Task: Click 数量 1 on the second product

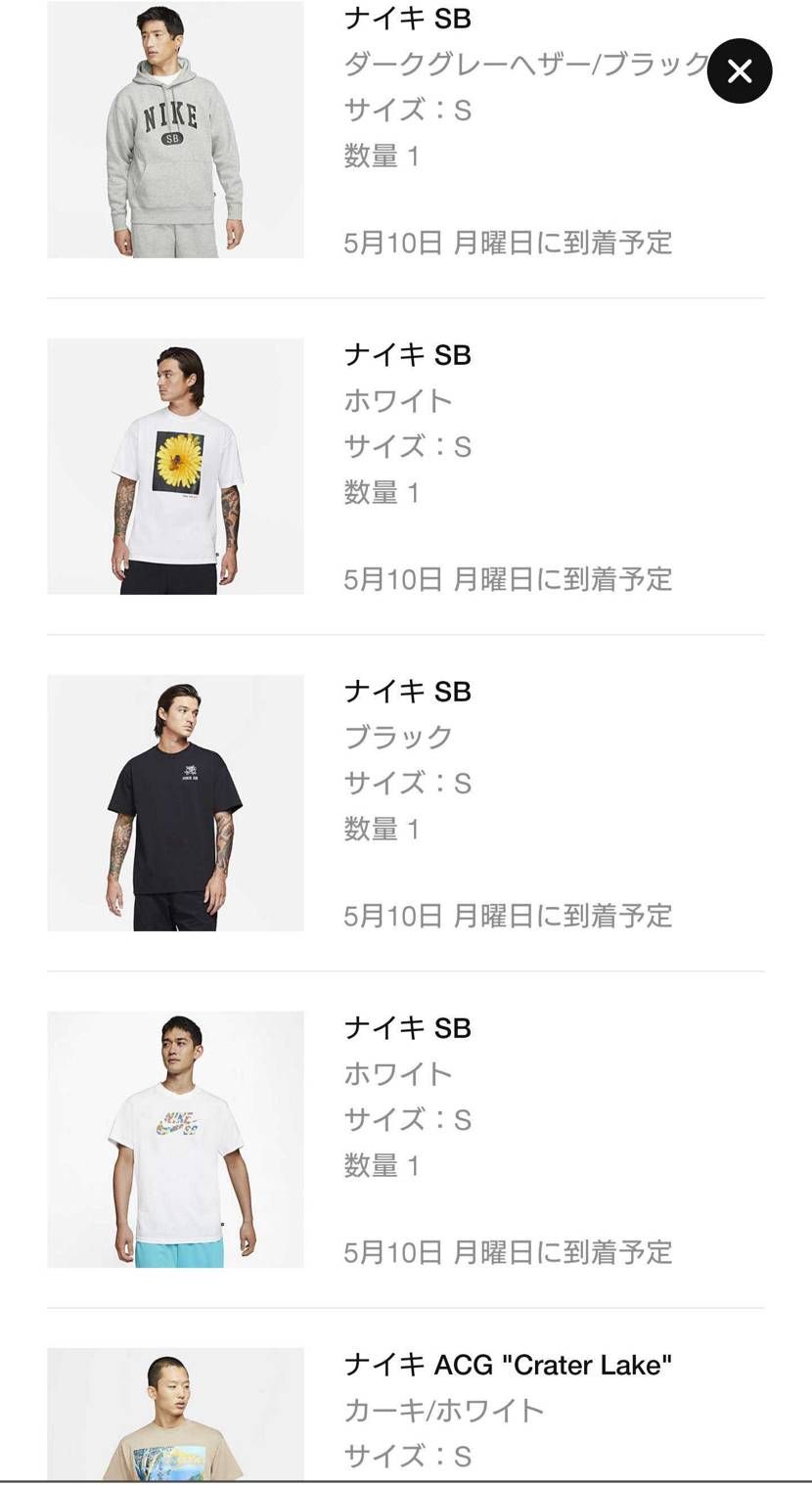Action: (383, 494)
